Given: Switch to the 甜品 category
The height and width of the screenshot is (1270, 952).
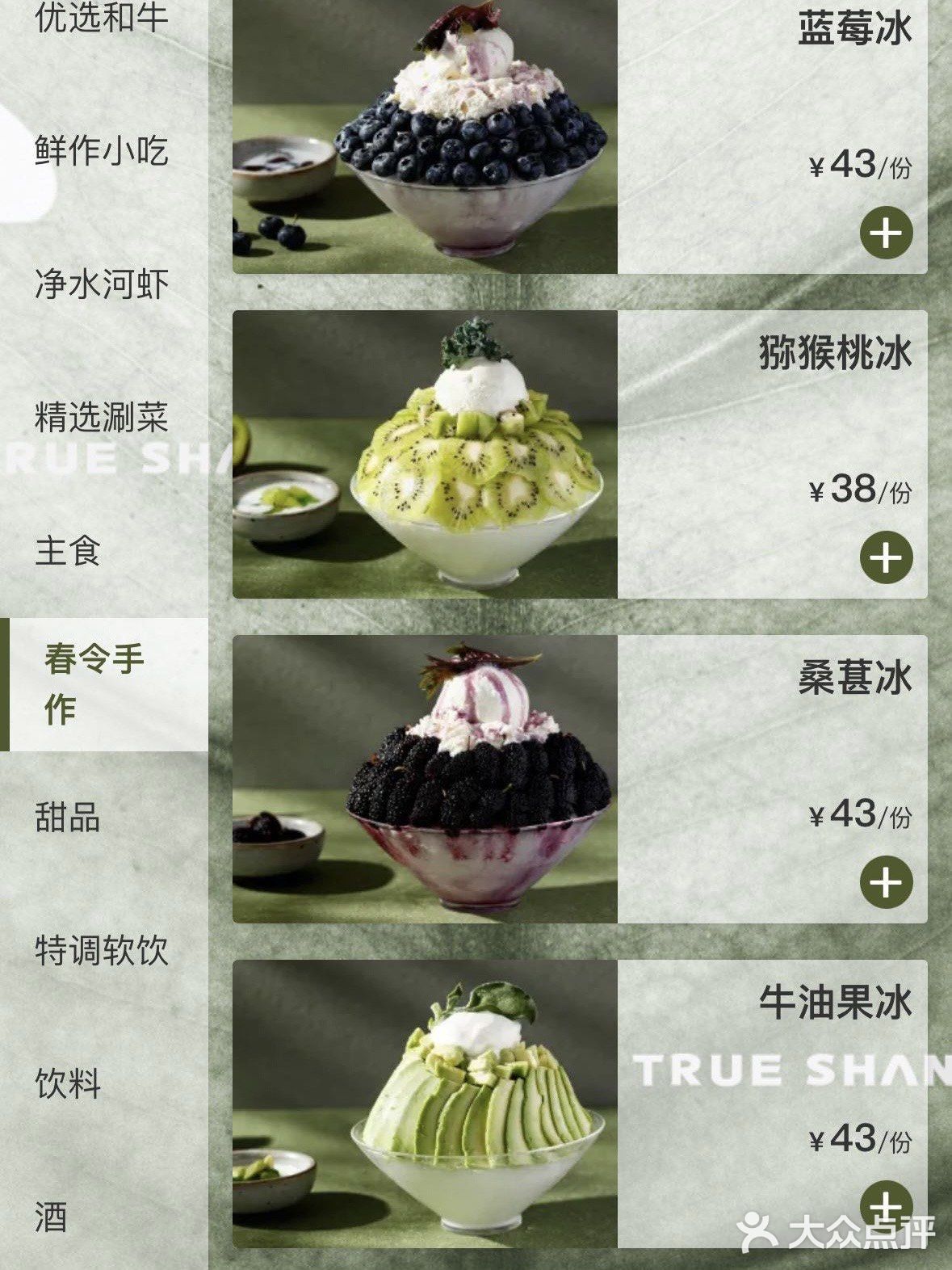Looking at the screenshot, I should (x=69, y=817).
